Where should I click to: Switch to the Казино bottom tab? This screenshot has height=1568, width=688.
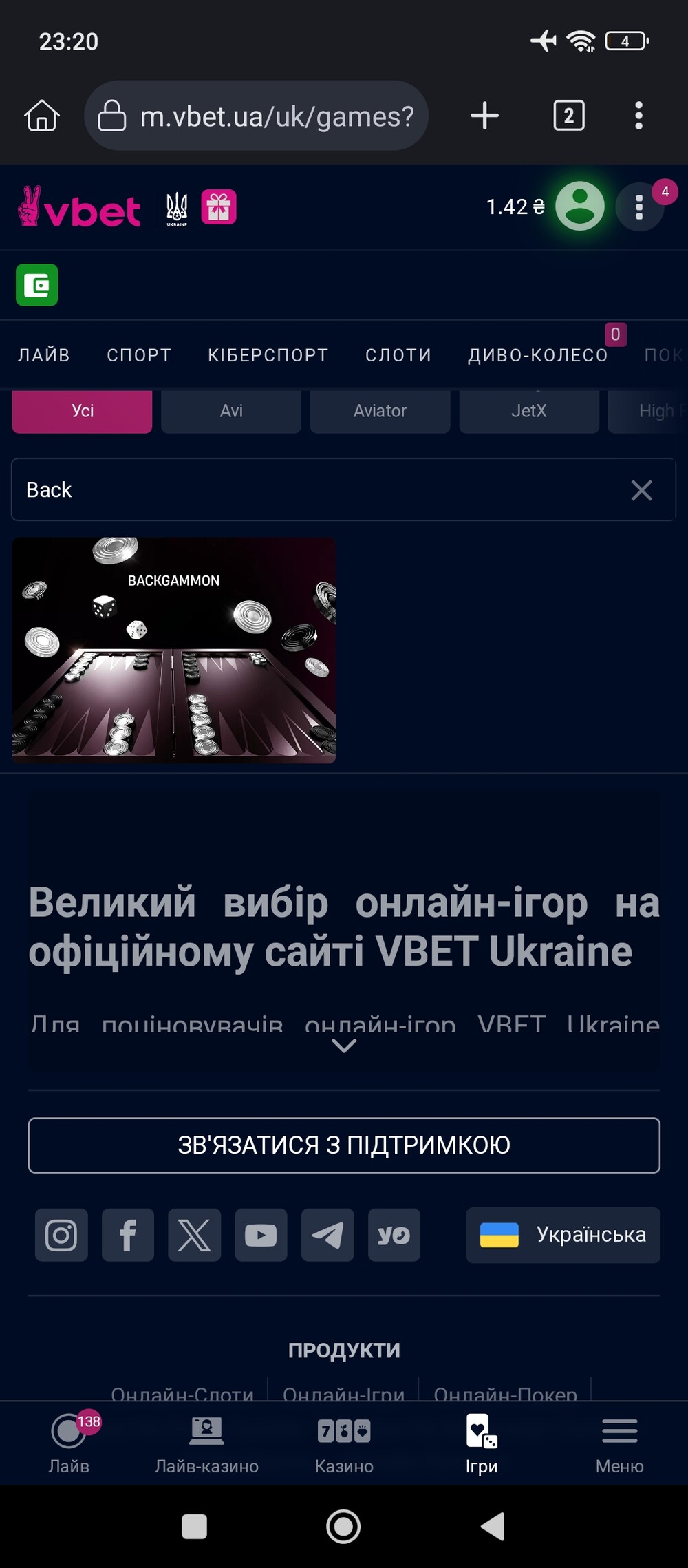coord(344,1443)
